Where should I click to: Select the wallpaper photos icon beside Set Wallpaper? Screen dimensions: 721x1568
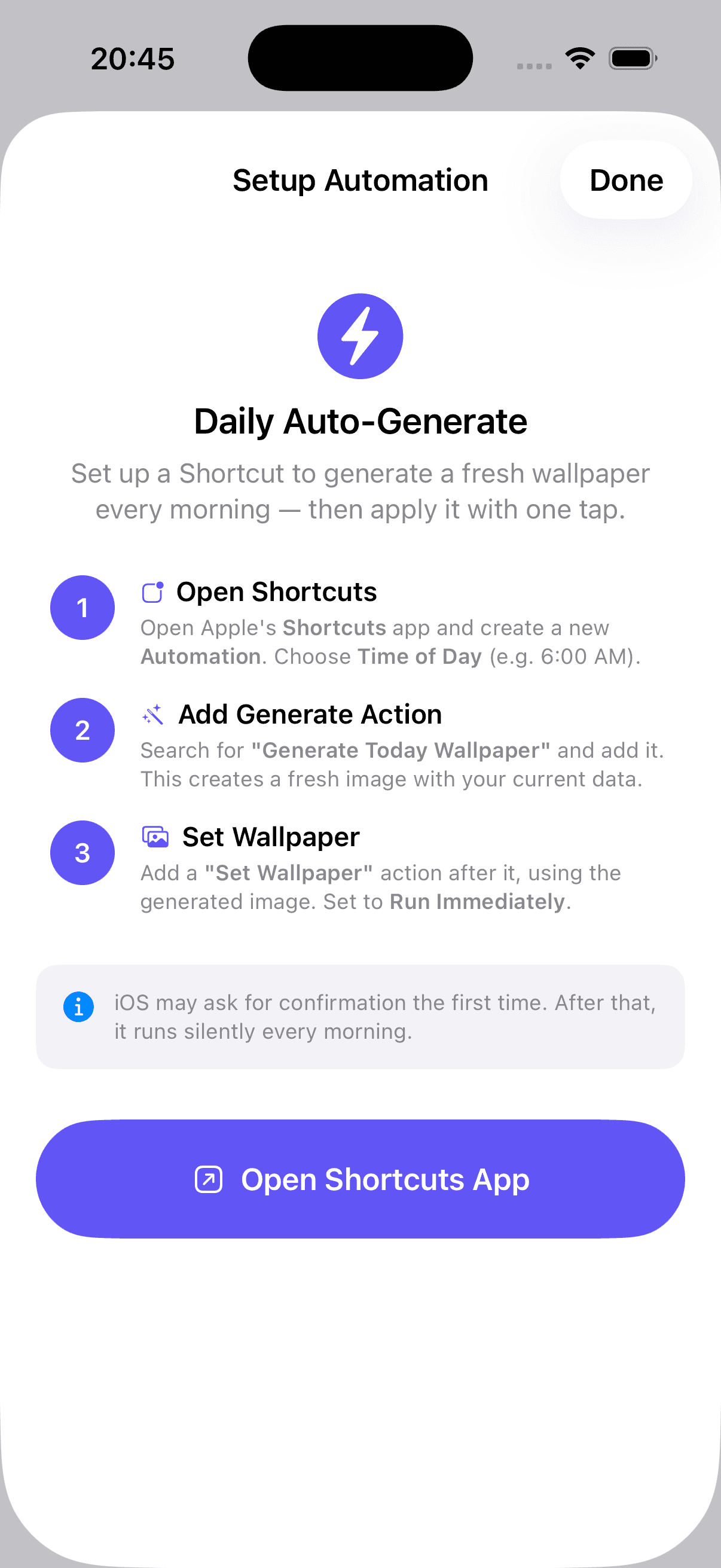(156, 837)
